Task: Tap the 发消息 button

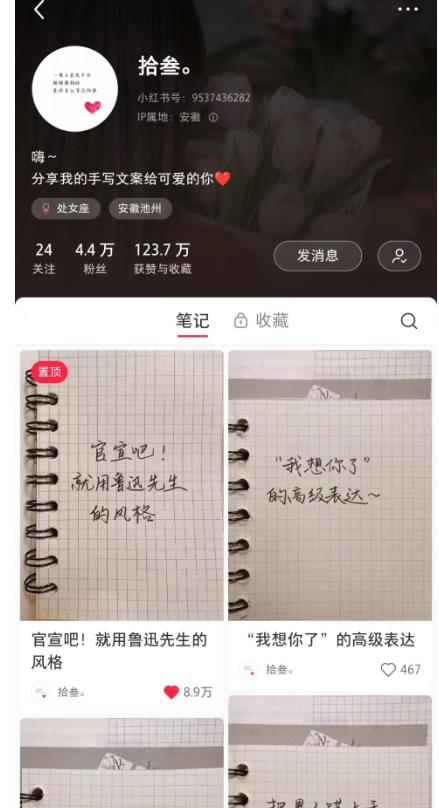Action: [x=317, y=256]
